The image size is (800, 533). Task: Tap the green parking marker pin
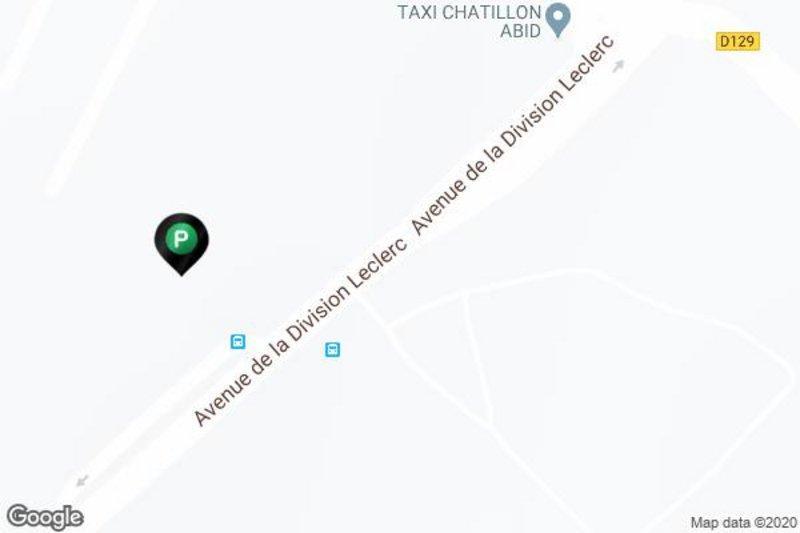(x=181, y=241)
